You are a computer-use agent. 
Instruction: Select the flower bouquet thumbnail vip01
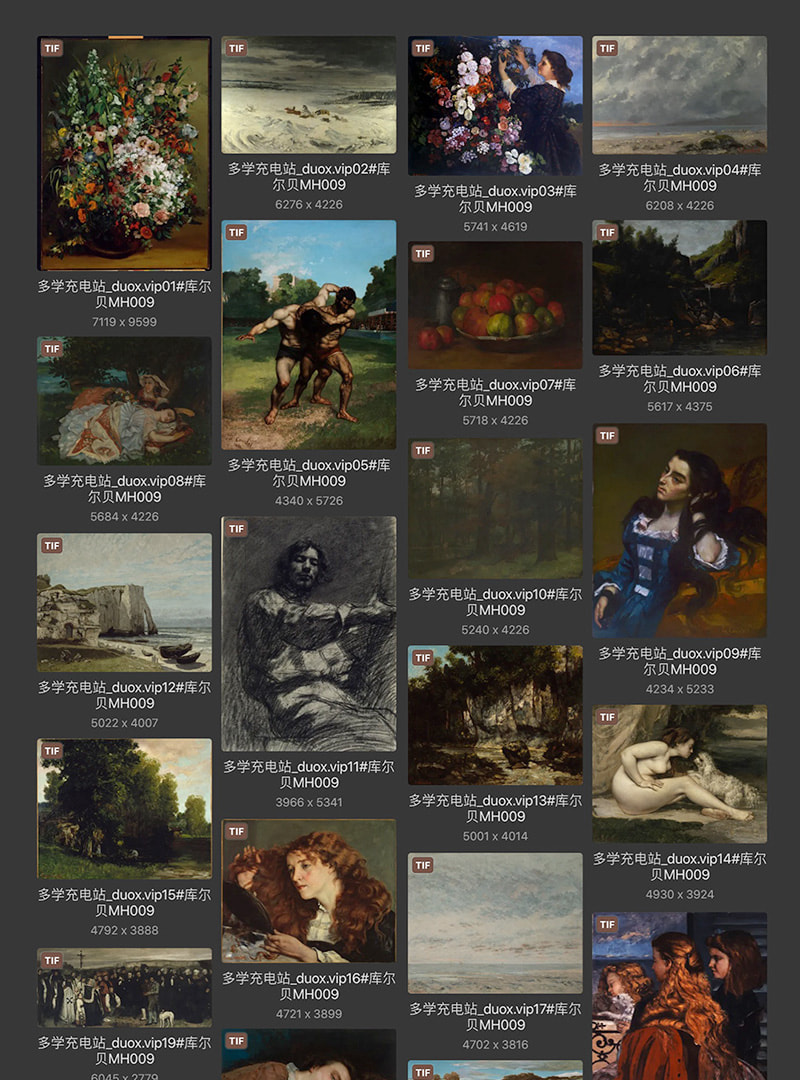[x=124, y=150]
